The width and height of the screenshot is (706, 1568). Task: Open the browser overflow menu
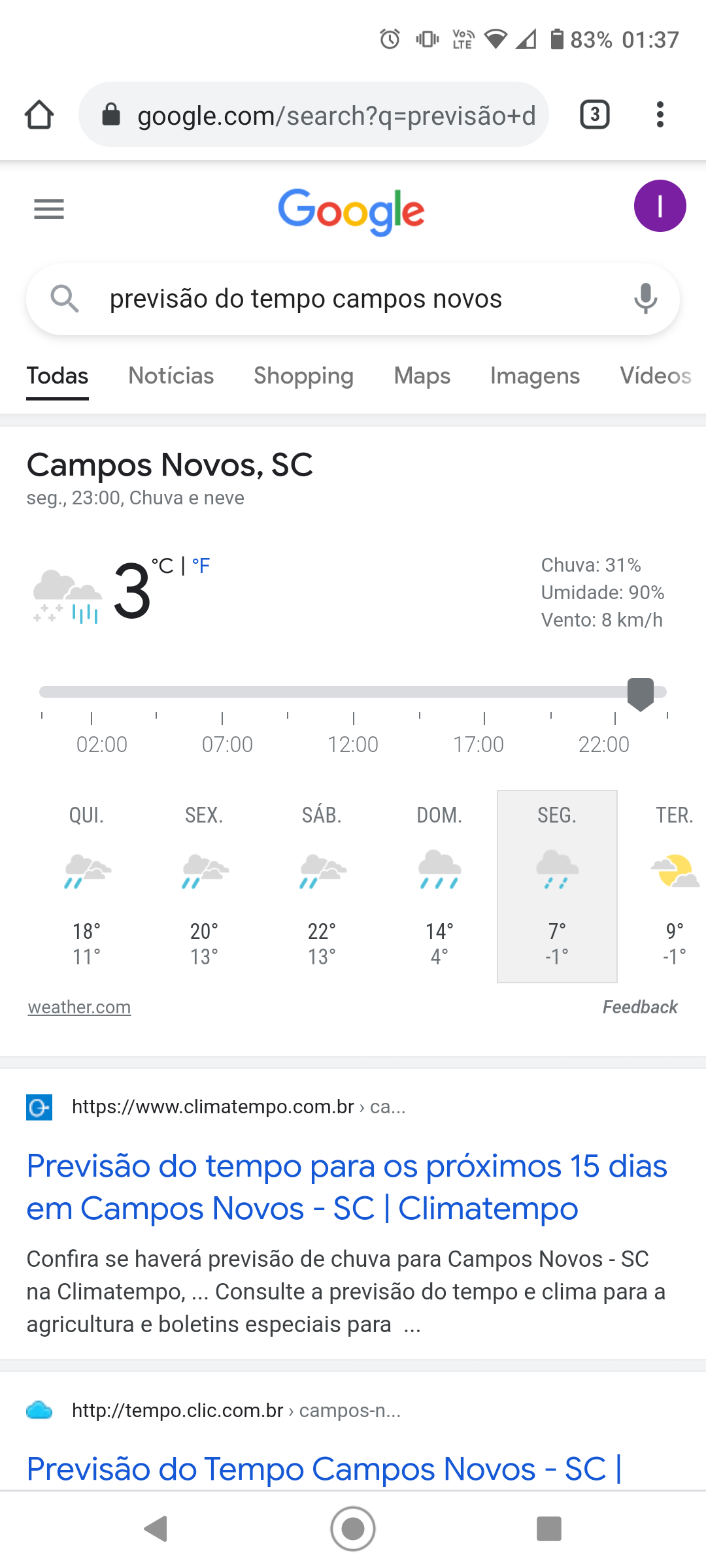660,115
